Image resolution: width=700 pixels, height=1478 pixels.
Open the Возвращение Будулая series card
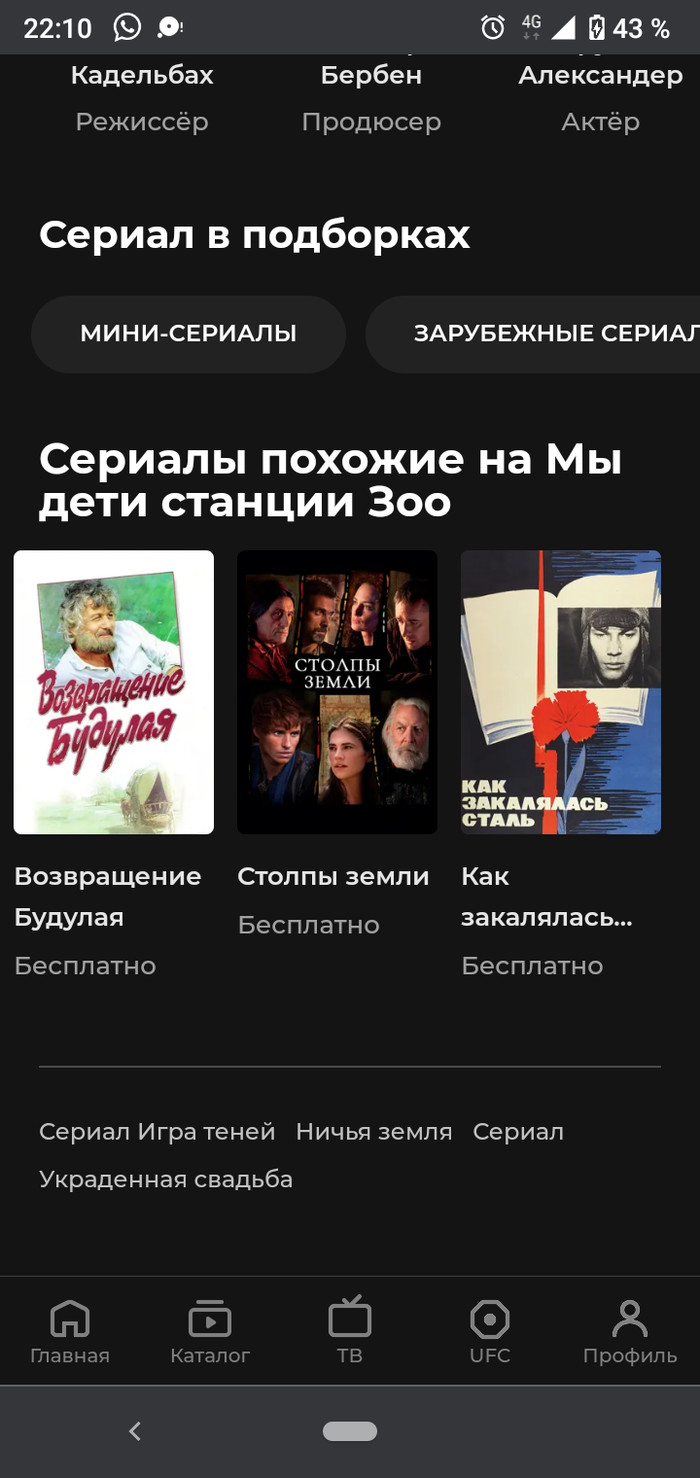(113, 692)
